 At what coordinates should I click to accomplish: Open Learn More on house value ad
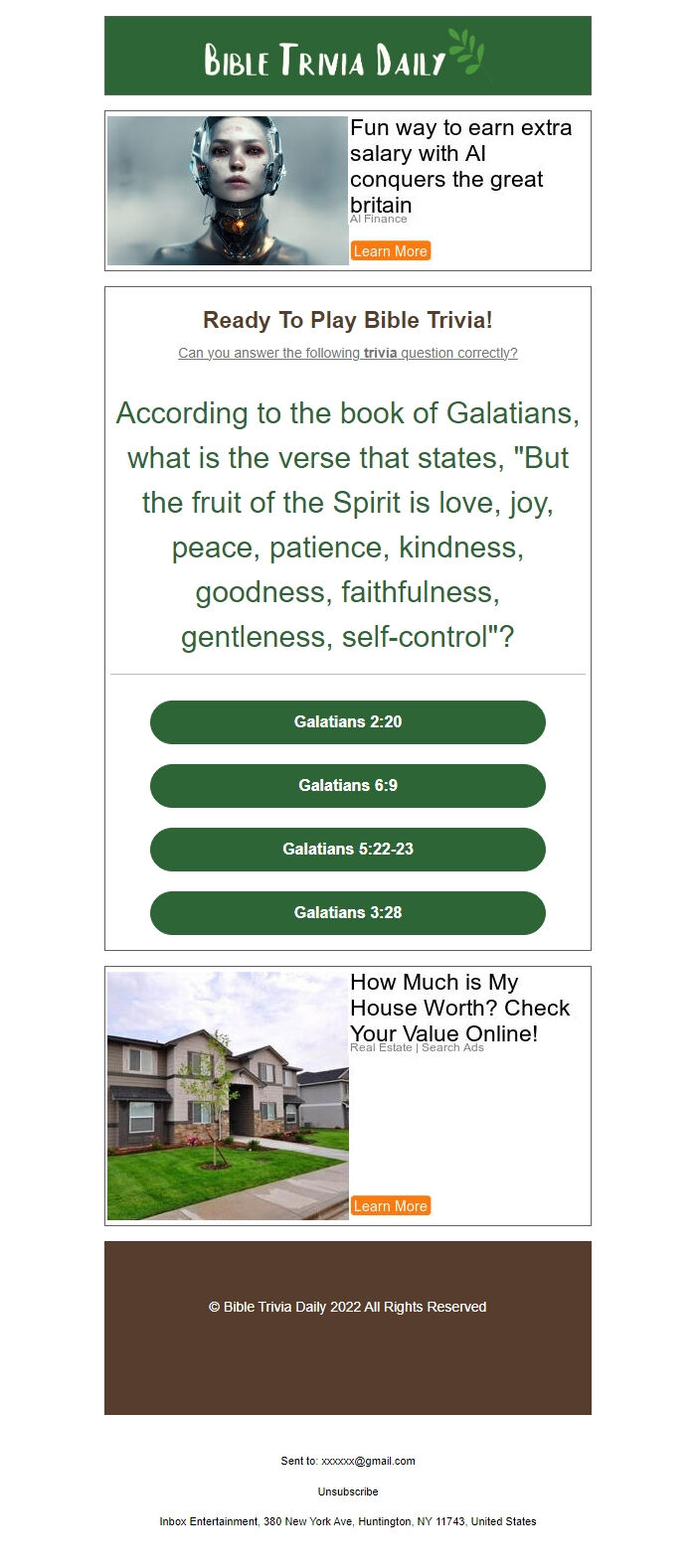(x=390, y=1206)
